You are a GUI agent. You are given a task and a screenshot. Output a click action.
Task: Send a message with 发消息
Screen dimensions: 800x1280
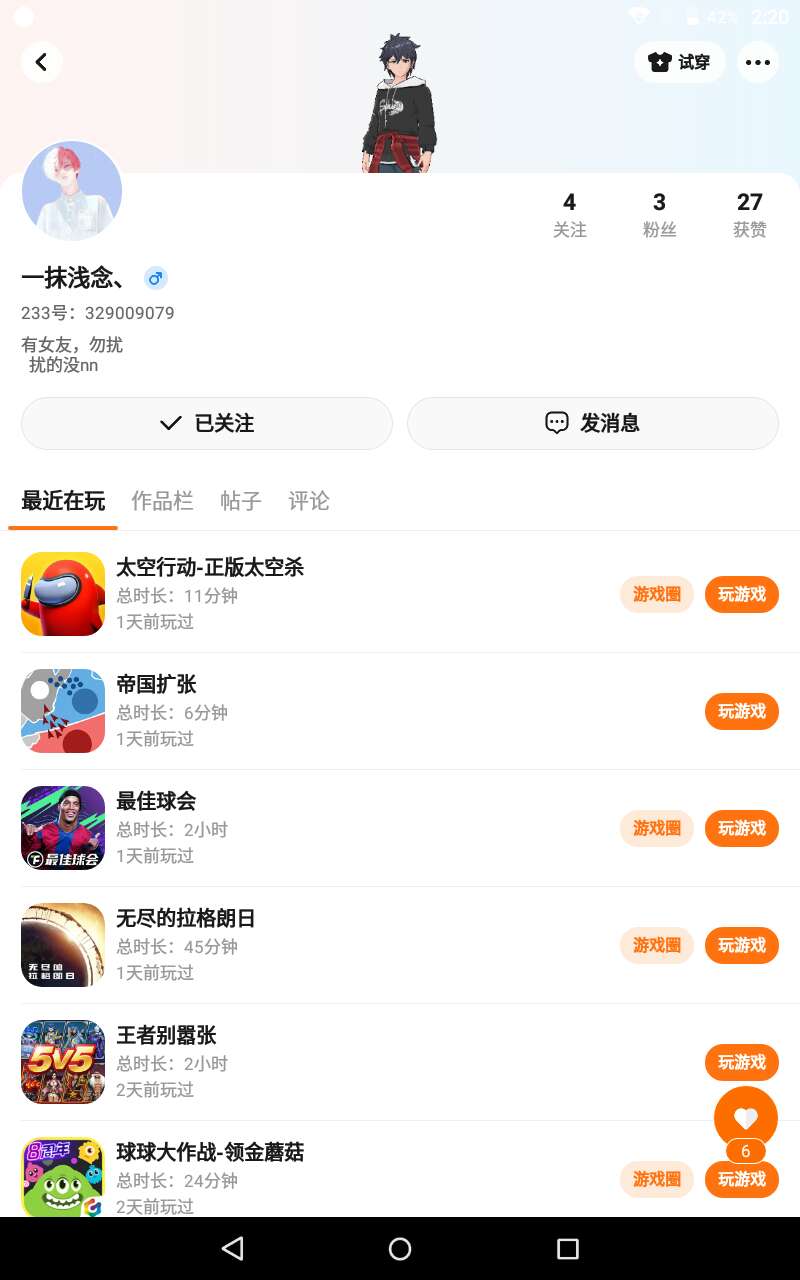(593, 423)
